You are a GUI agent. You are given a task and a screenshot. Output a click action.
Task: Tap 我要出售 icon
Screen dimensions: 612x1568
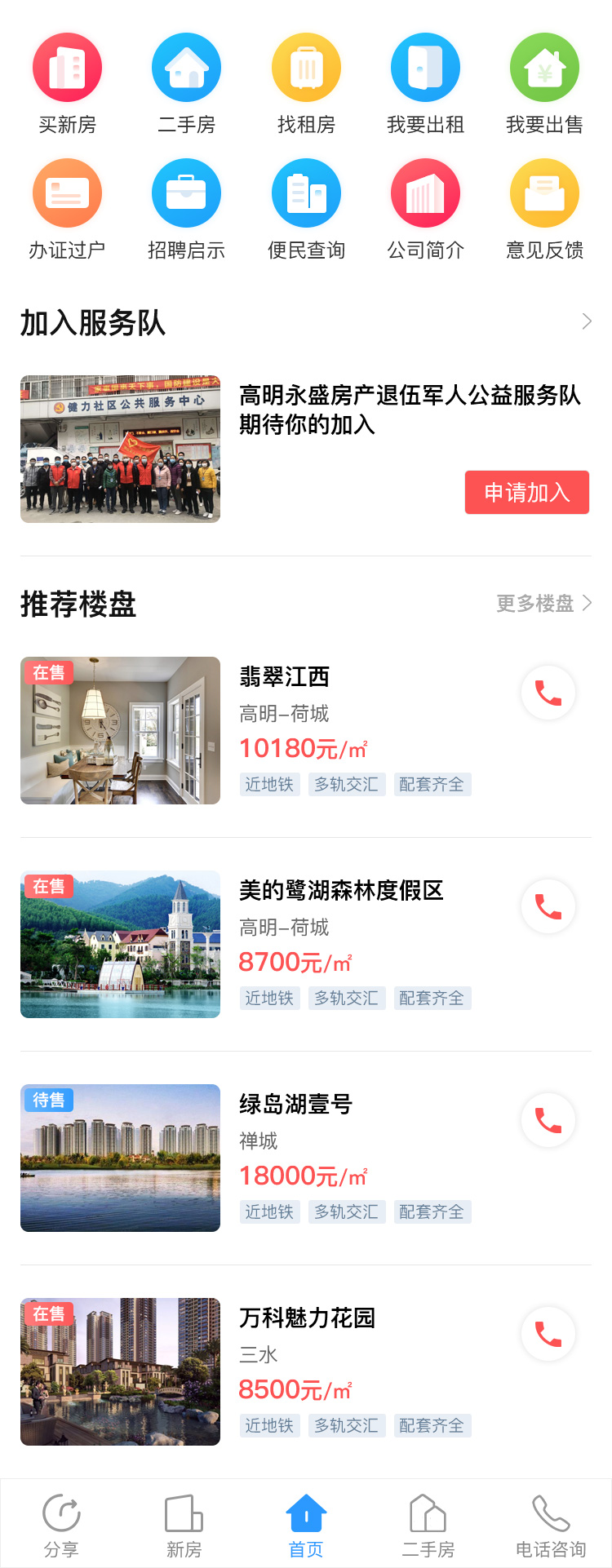tap(544, 69)
